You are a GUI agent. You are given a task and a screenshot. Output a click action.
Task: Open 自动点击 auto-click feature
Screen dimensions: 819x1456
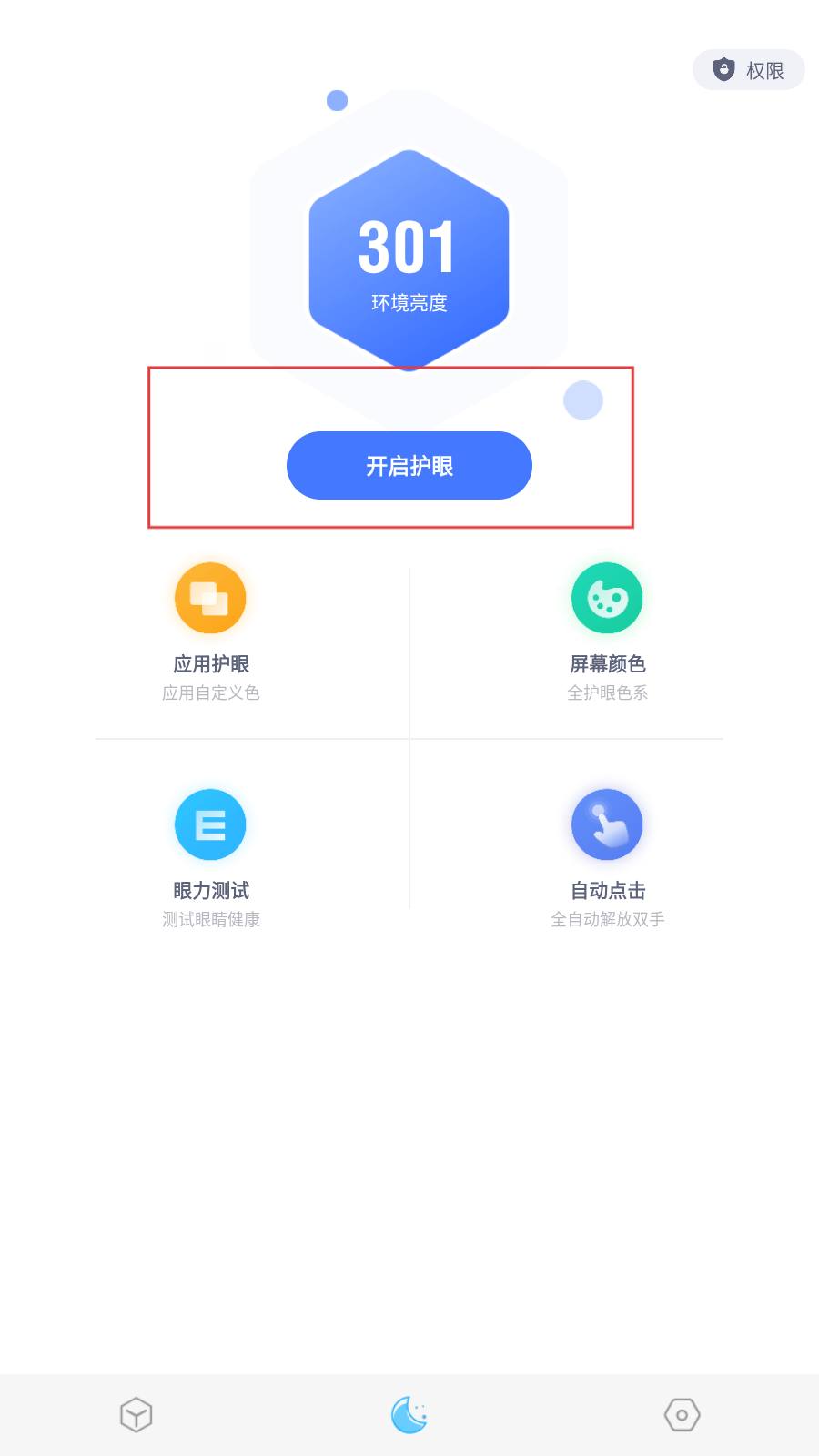click(607, 855)
